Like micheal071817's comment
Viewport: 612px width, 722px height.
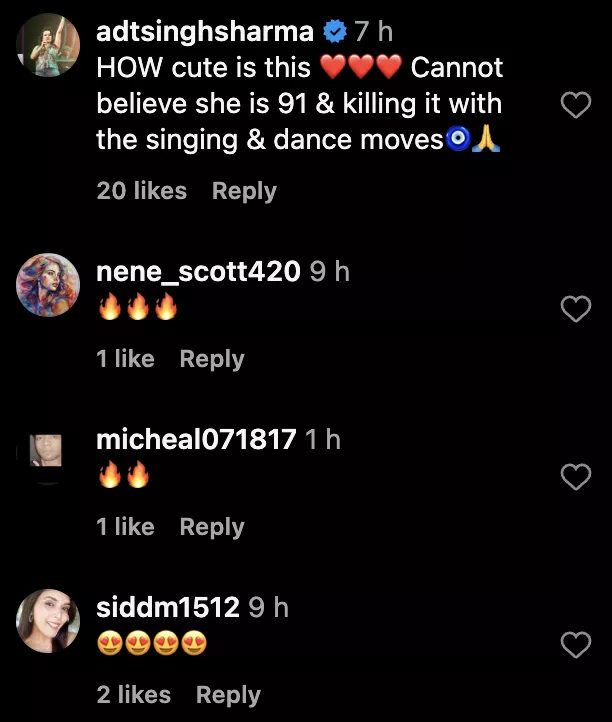pyautogui.click(x=576, y=477)
